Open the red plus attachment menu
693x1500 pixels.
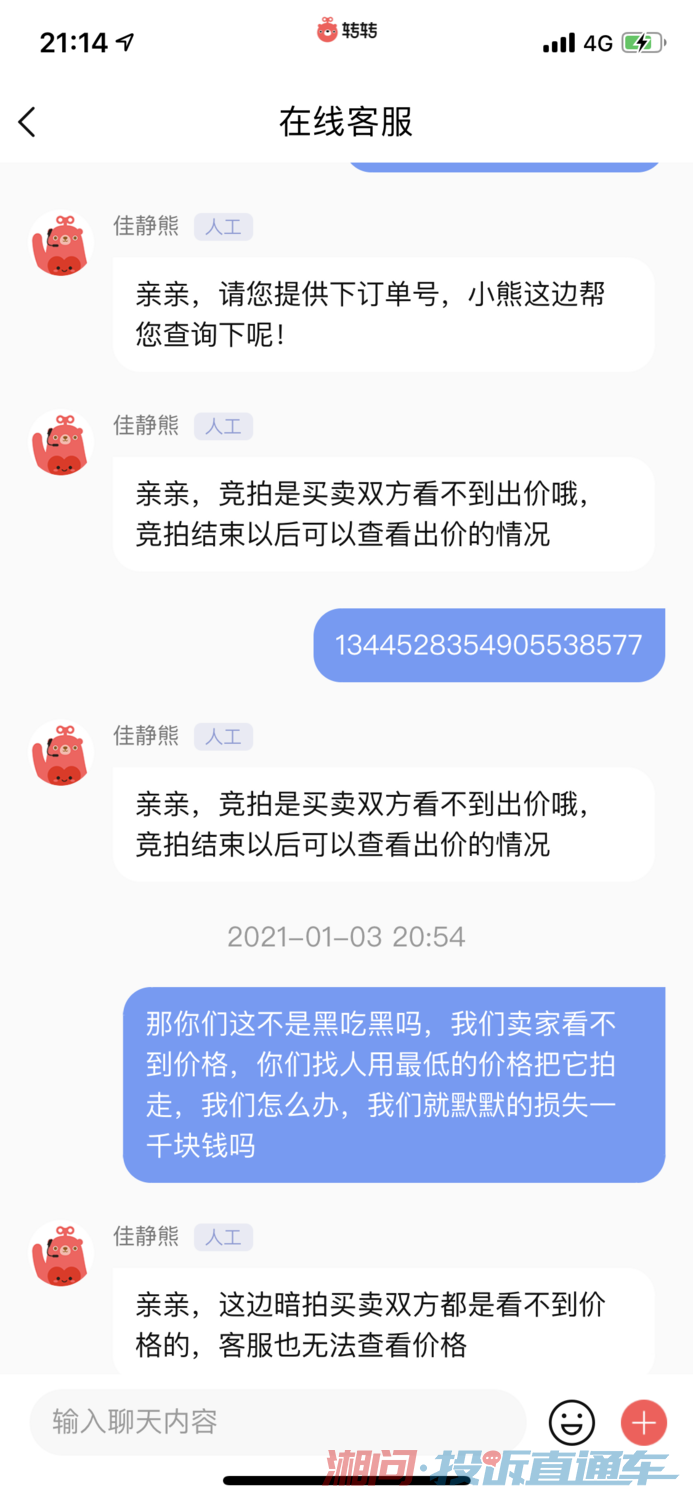tap(644, 1422)
